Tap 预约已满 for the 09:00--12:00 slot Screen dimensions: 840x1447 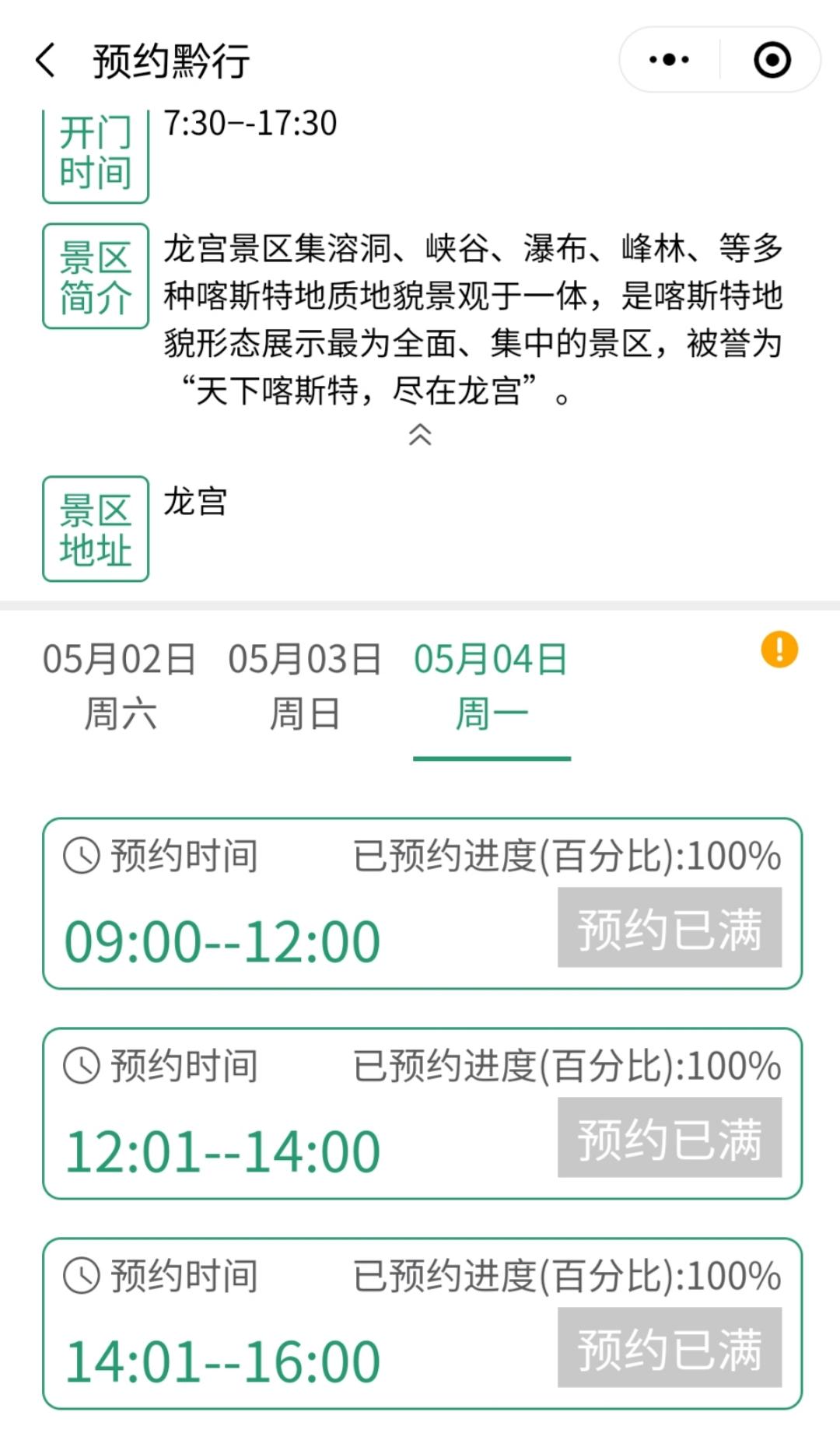point(670,928)
